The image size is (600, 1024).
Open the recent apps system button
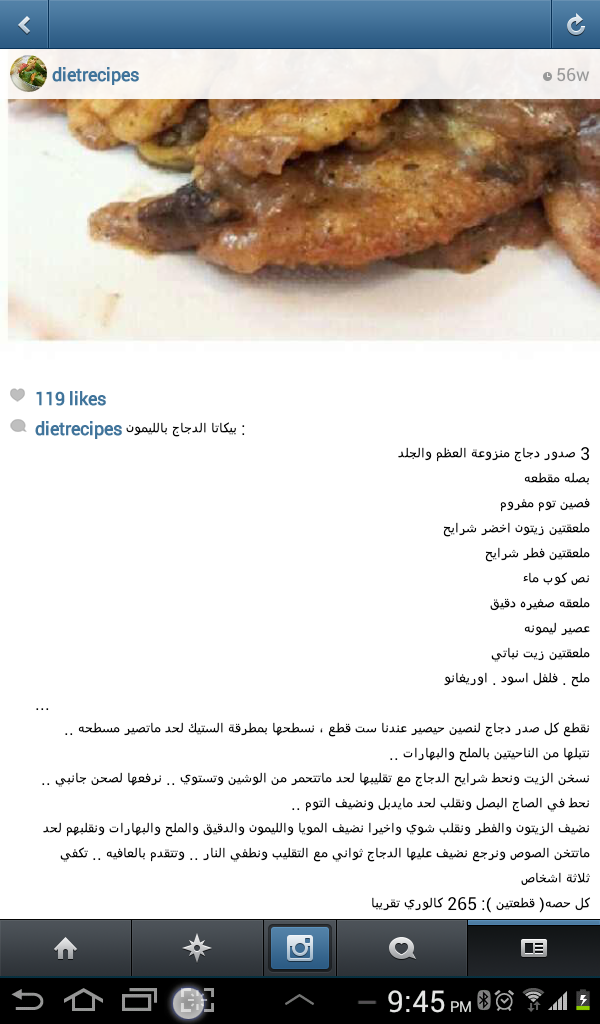pos(138,1000)
